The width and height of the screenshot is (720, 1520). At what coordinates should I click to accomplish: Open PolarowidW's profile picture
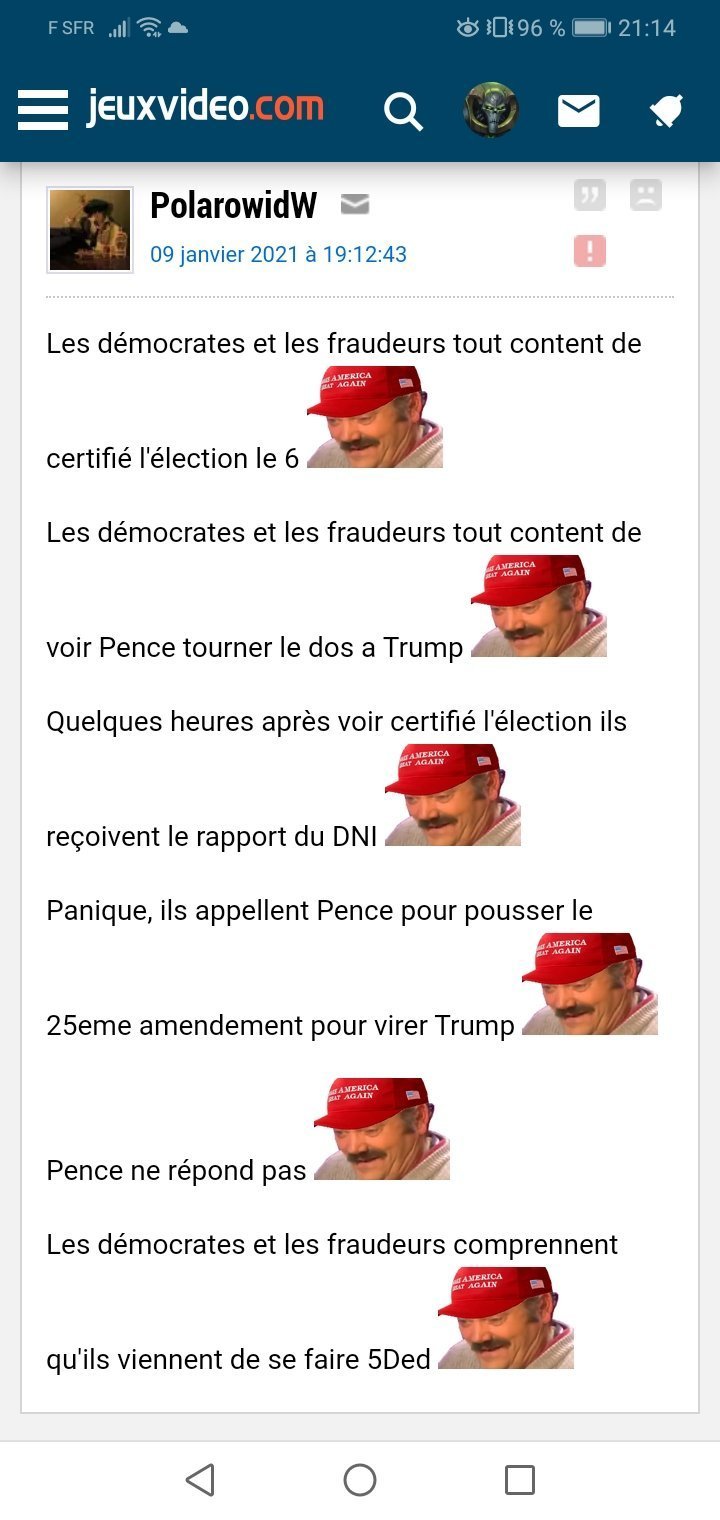pyautogui.click(x=90, y=230)
